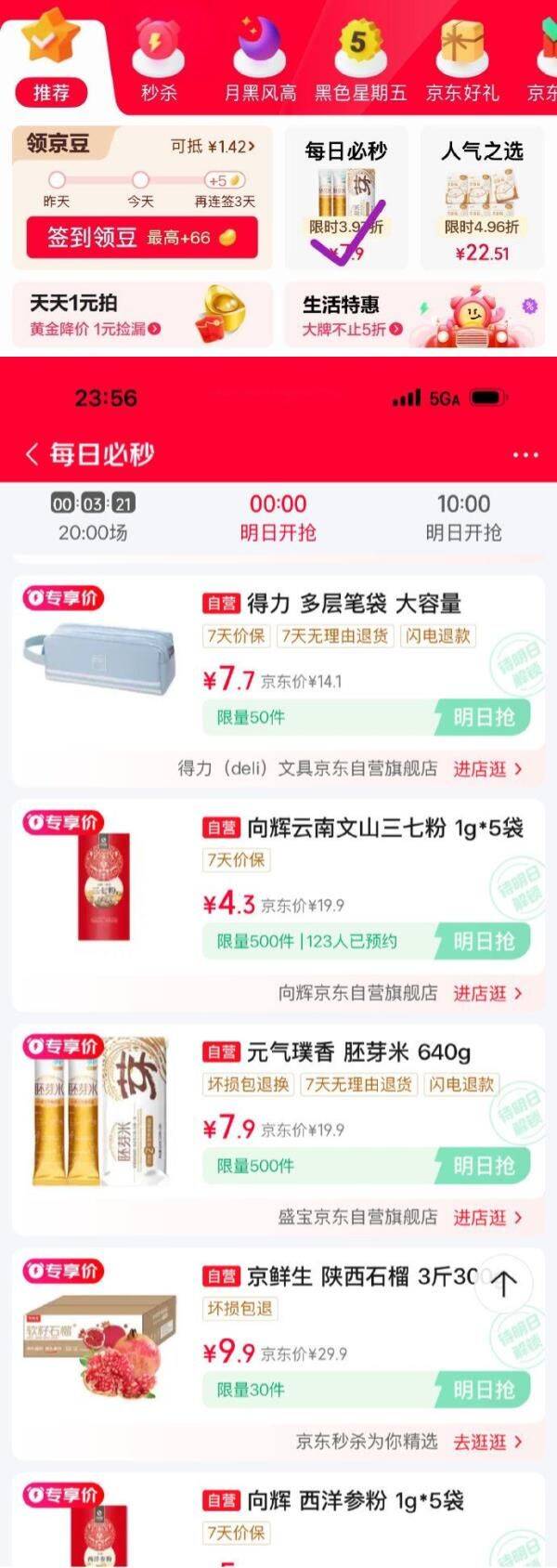This screenshot has width=557, height=1568.
Task: View the 20:00场 session
Action: click(x=93, y=517)
